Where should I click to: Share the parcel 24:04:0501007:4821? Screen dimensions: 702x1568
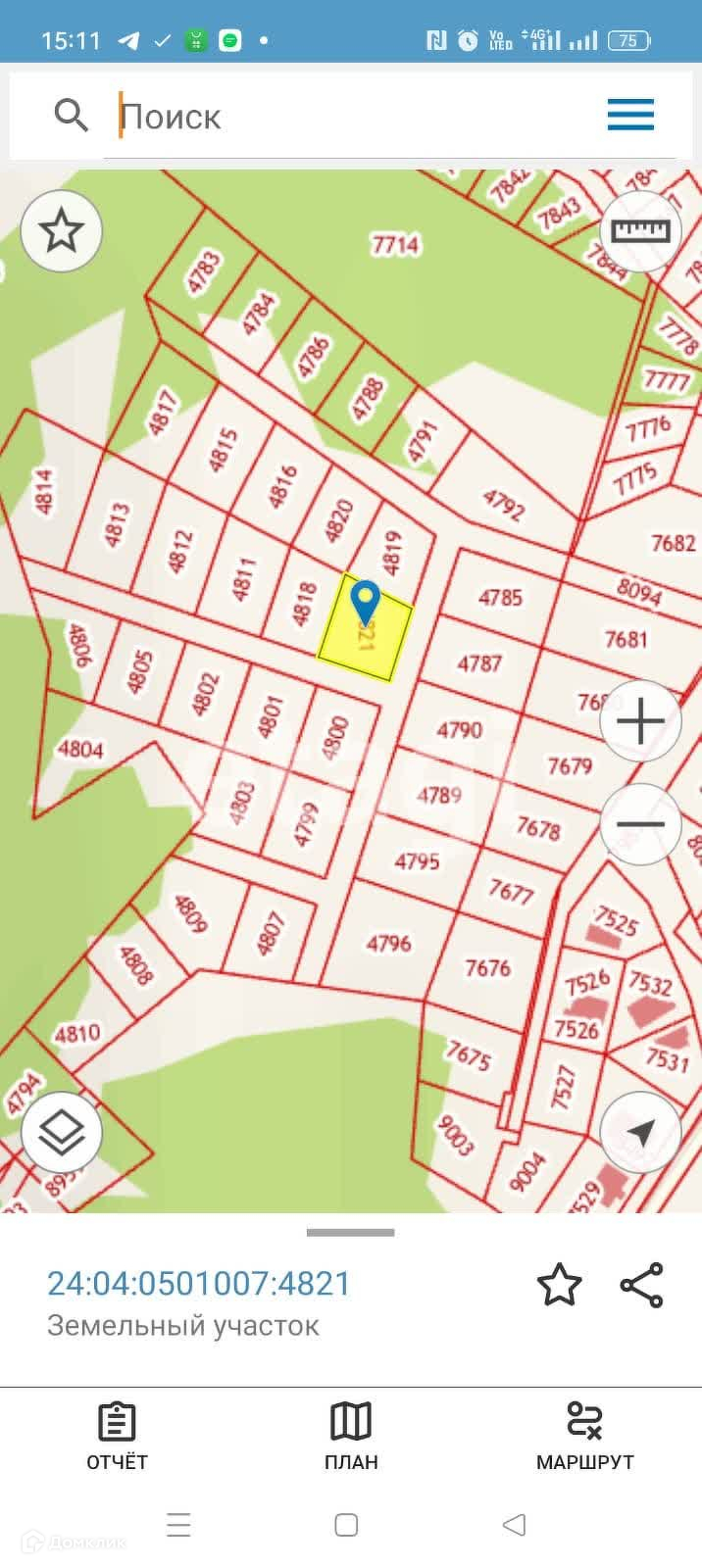click(642, 1285)
